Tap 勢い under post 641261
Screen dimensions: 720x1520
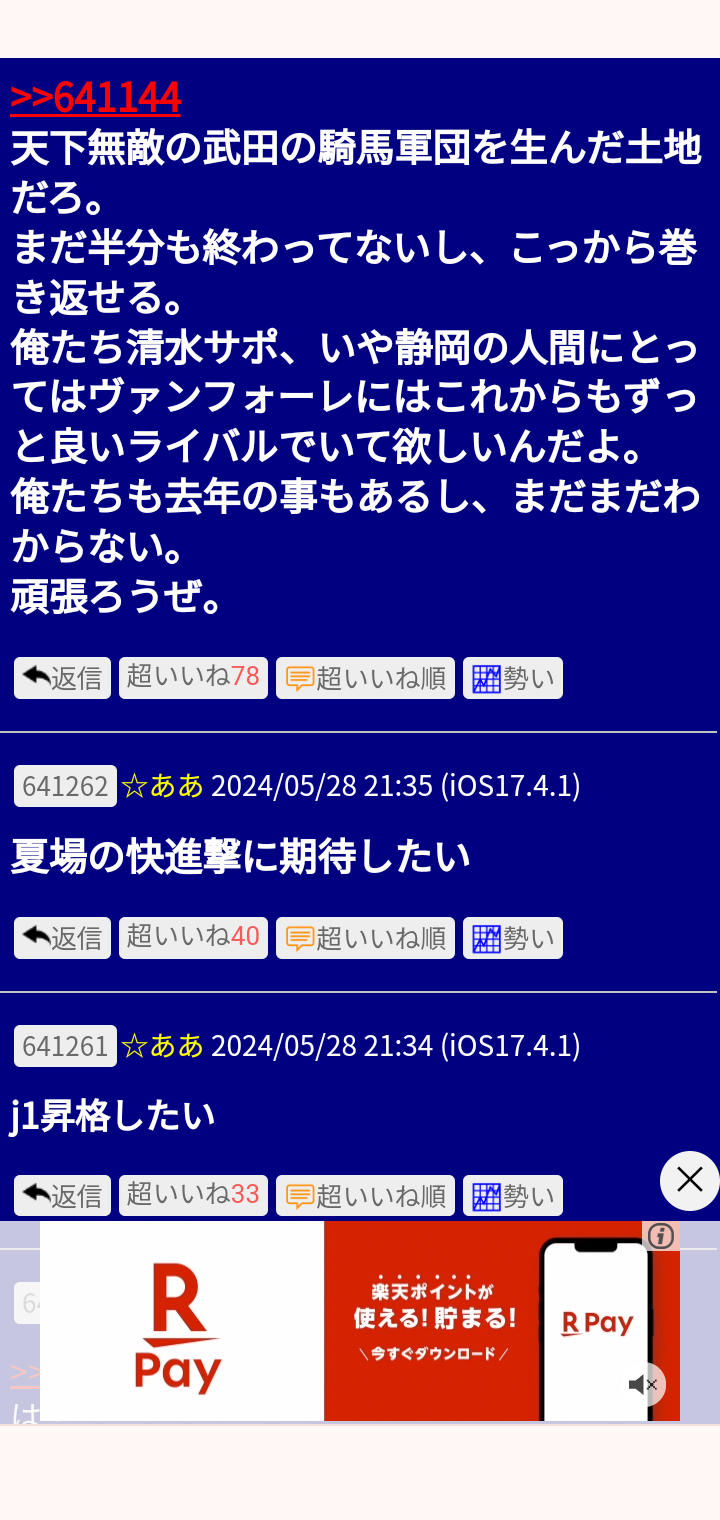(x=513, y=1196)
